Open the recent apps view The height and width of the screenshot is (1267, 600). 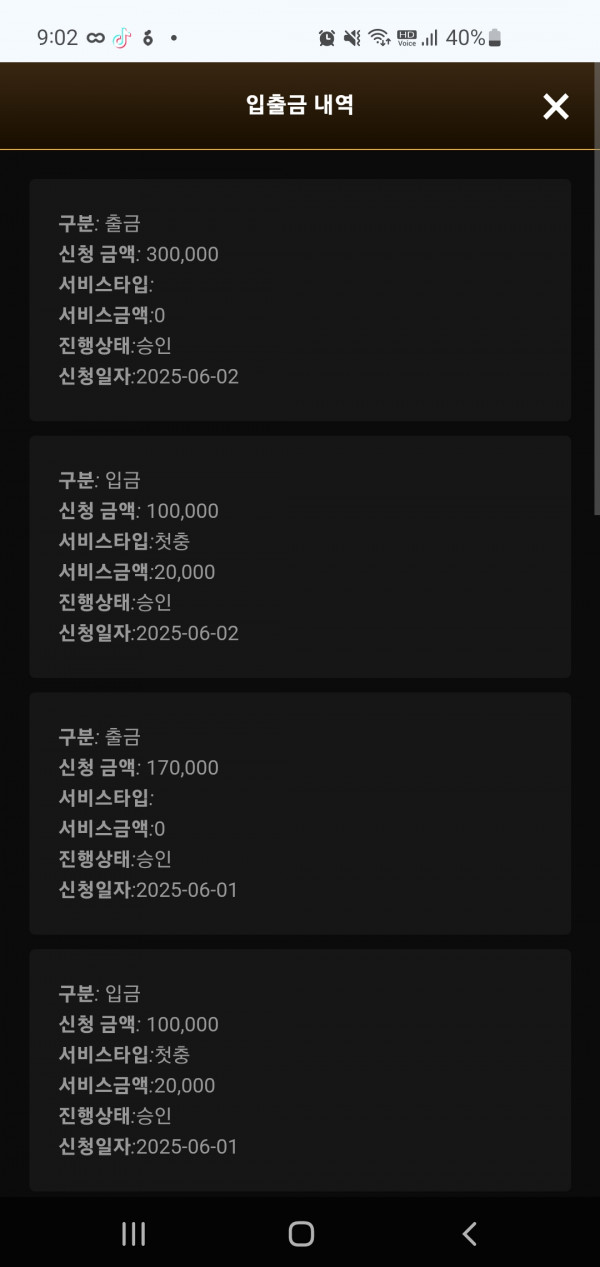tap(133, 1233)
